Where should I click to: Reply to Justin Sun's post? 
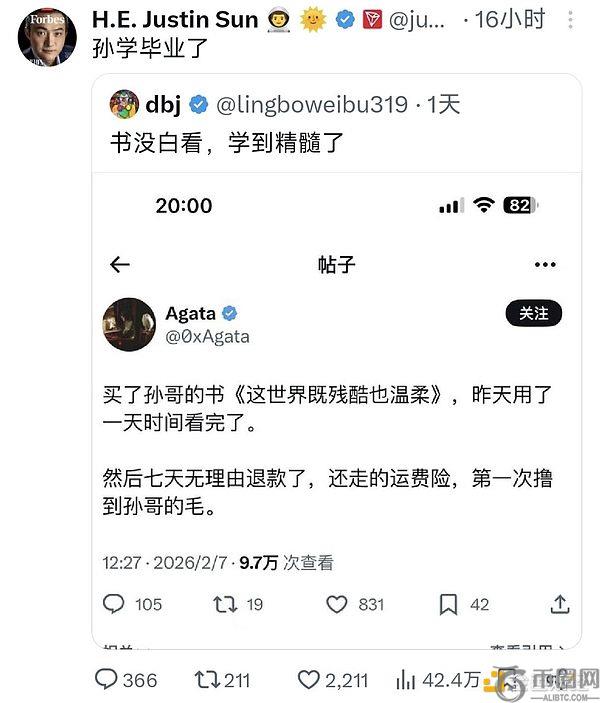tap(107, 680)
